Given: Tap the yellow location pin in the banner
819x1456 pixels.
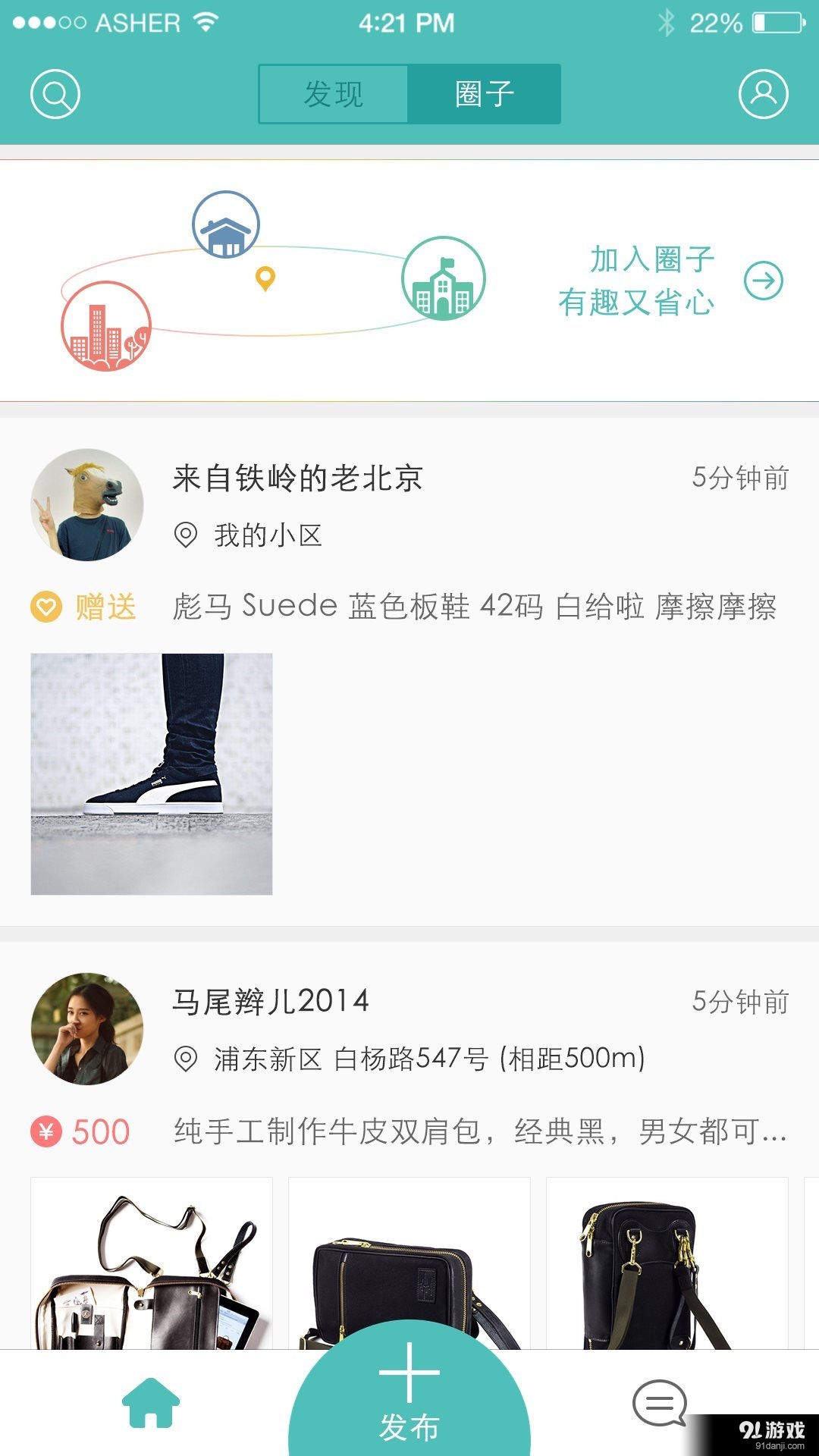Looking at the screenshot, I should coord(265,279).
